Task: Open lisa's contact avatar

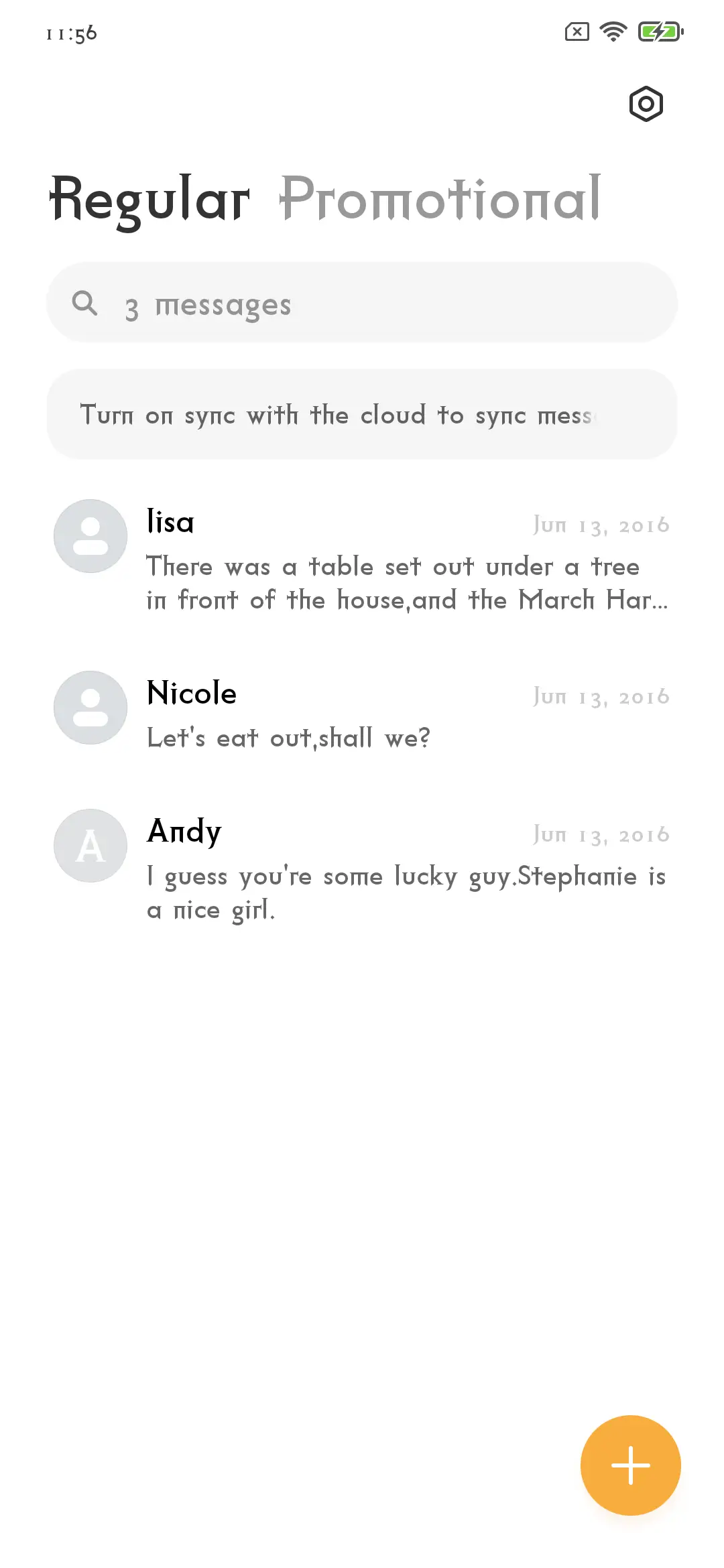Action: point(90,535)
